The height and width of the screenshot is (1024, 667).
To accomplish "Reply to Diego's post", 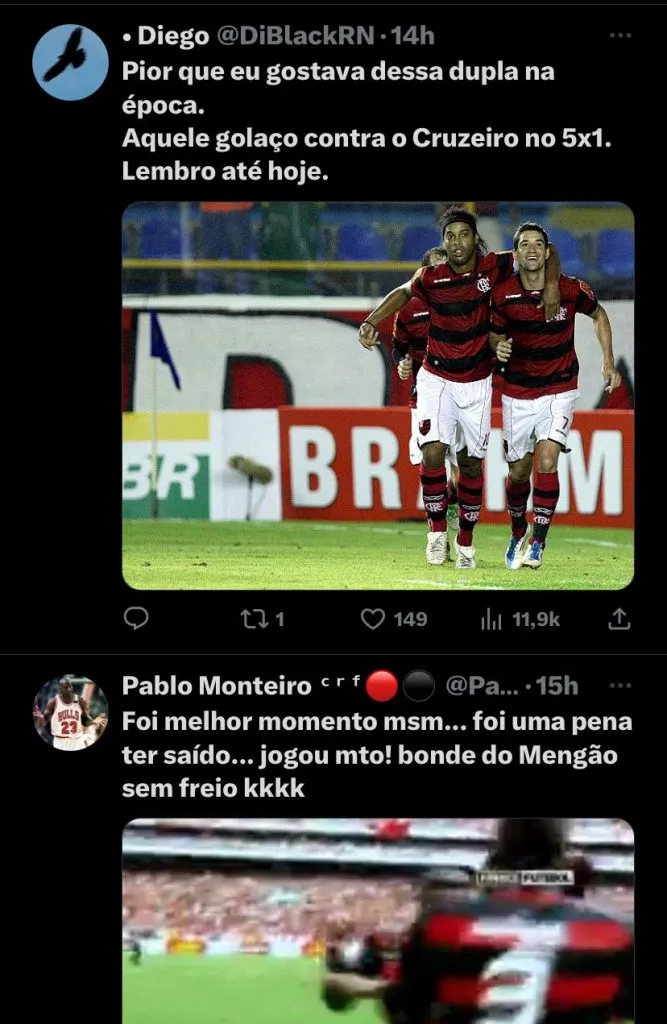I will [136, 619].
